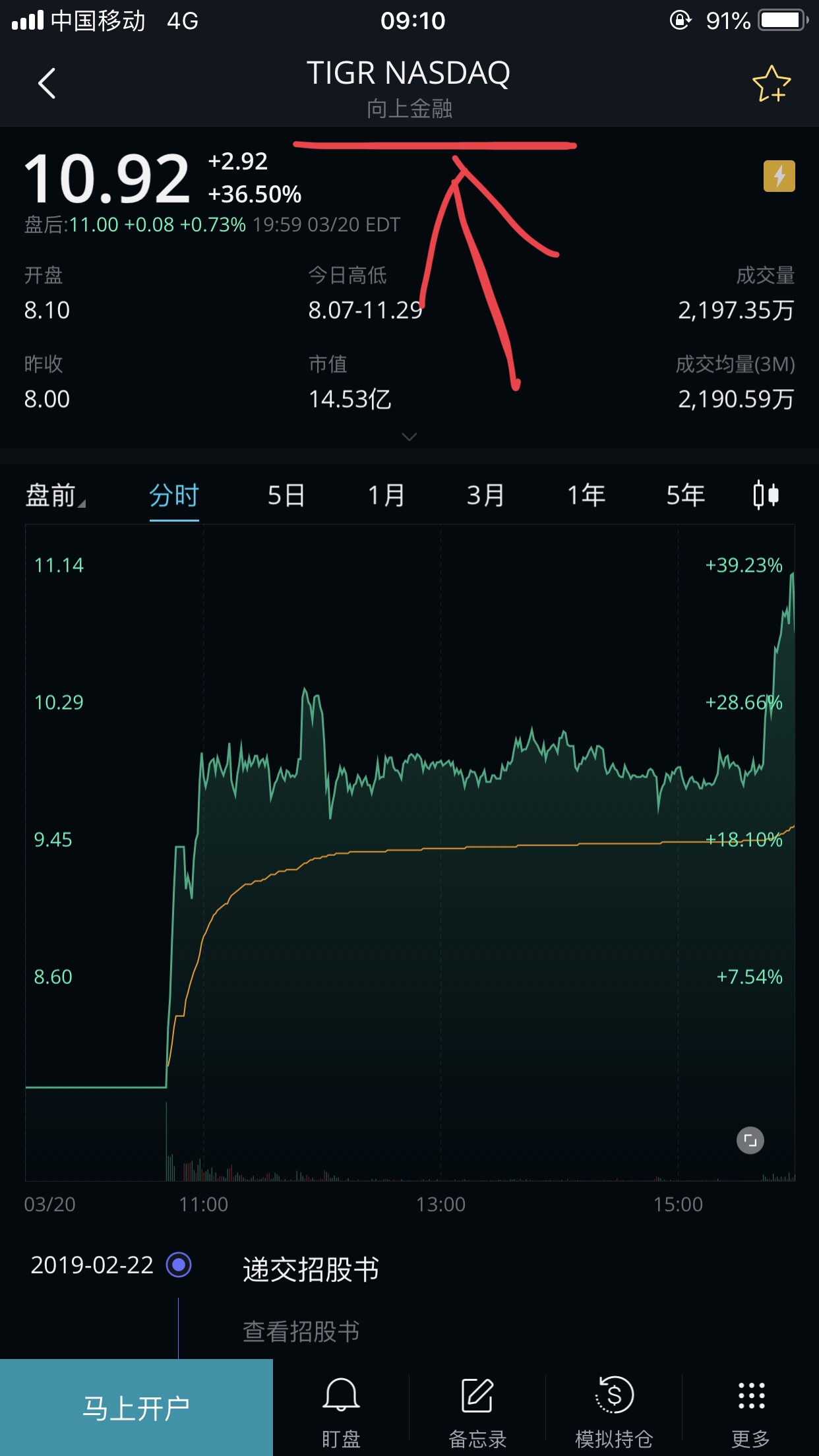The height and width of the screenshot is (1456, 819).
Task: Expand more stock details with down chevron
Action: (x=409, y=437)
